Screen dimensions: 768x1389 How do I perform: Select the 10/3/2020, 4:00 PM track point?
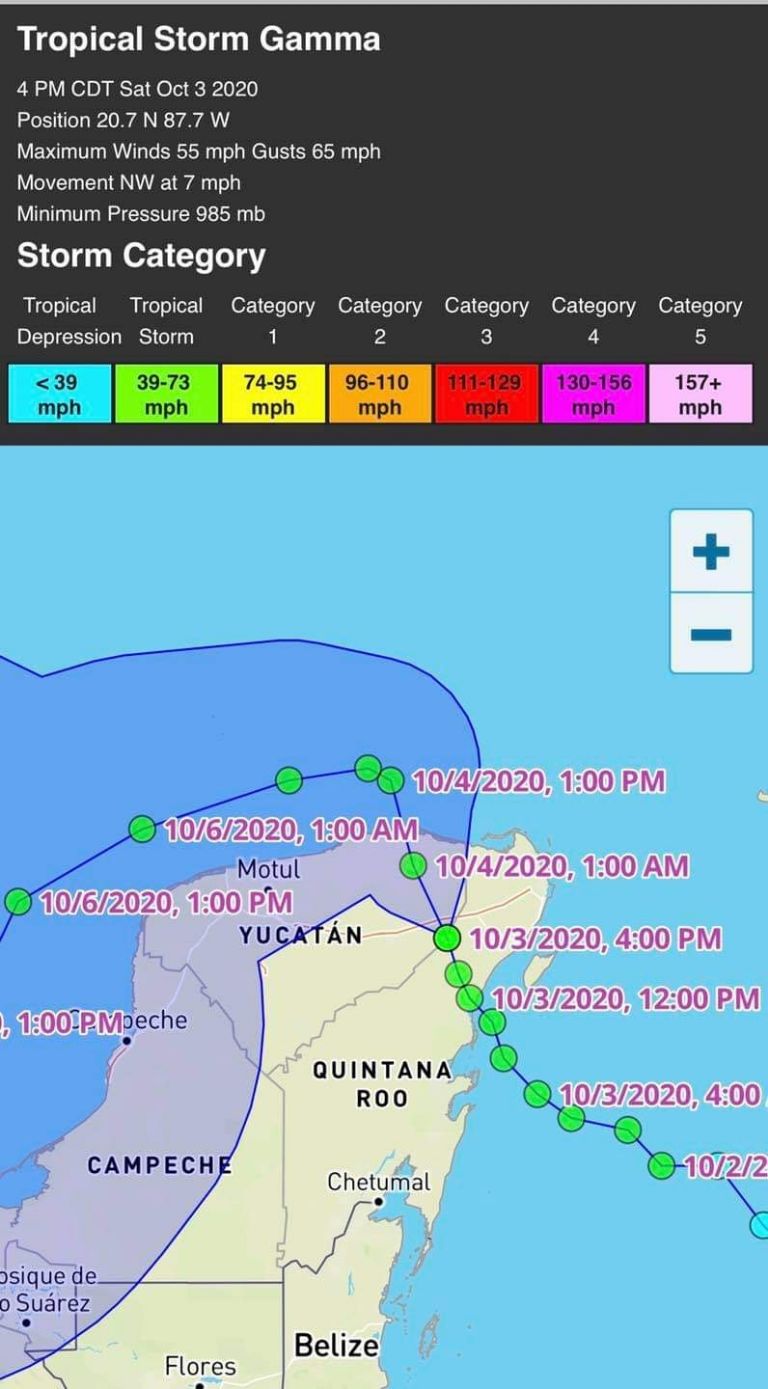coord(447,938)
